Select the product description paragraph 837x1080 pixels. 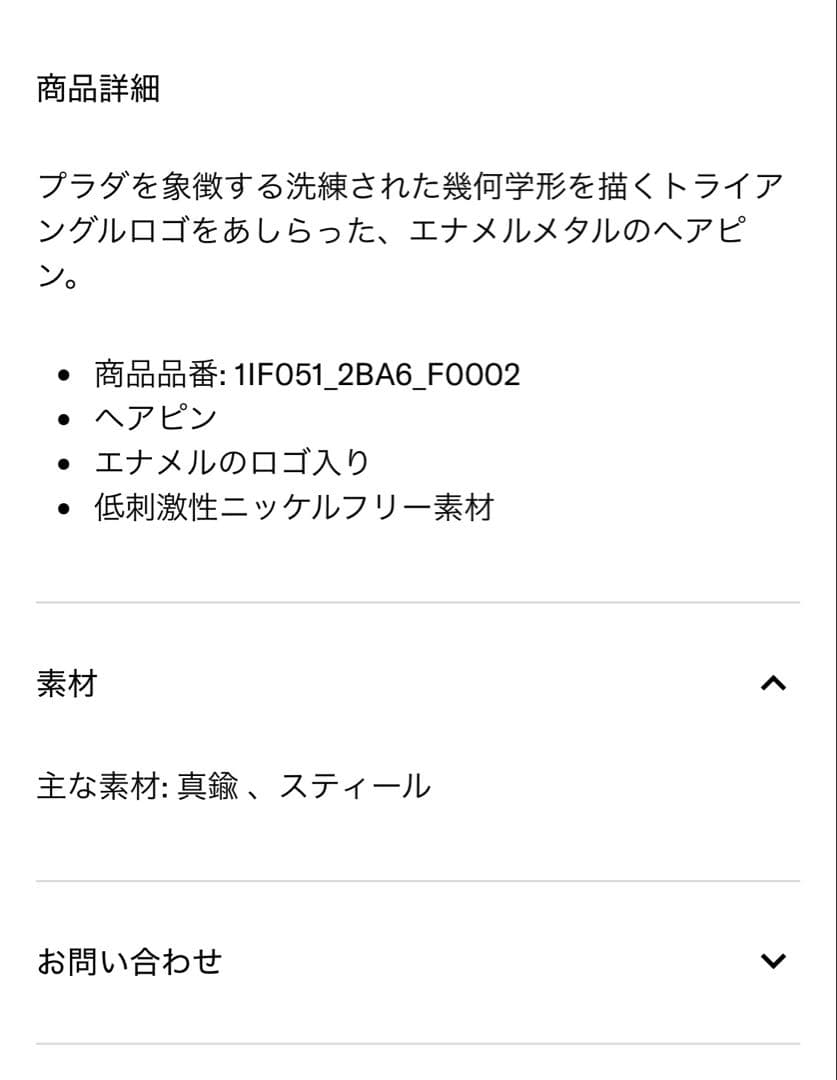pos(400,227)
